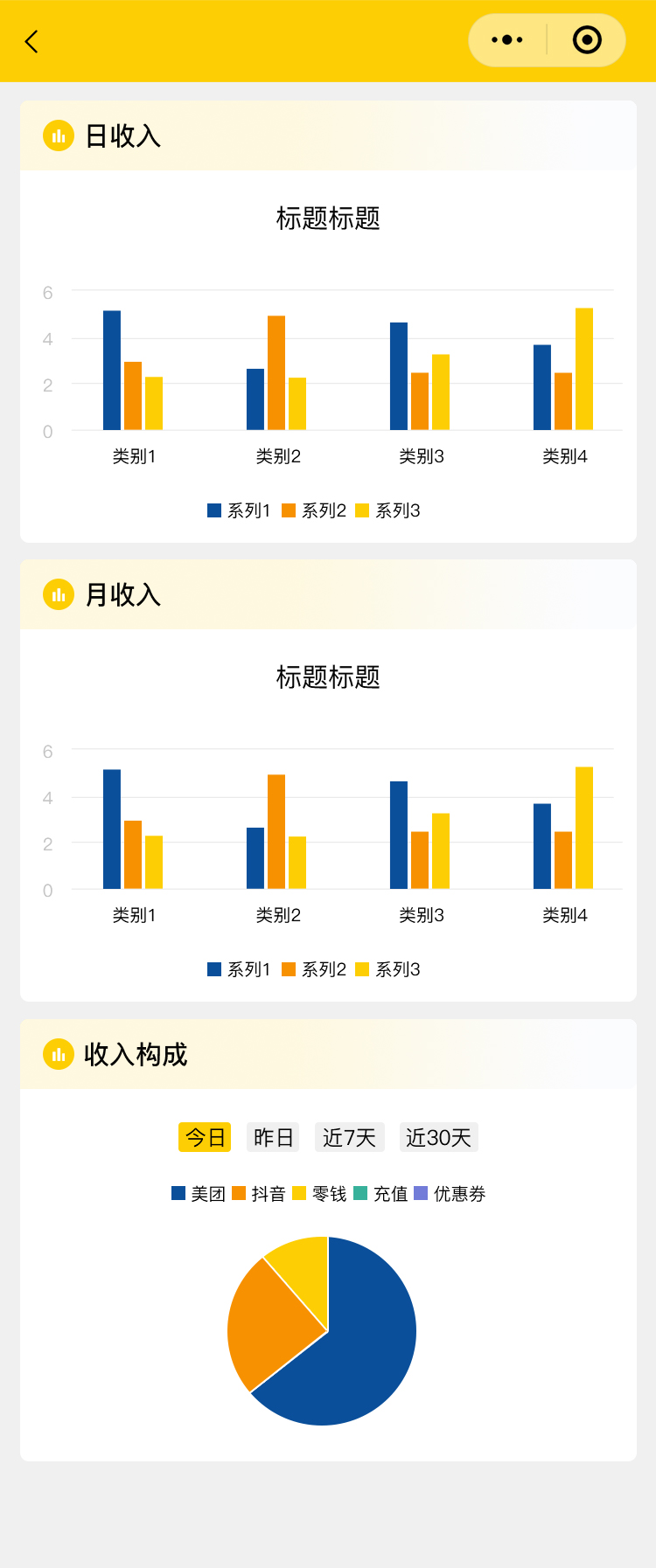
Task: Close the mini program via target icon
Action: pyautogui.click(x=587, y=40)
